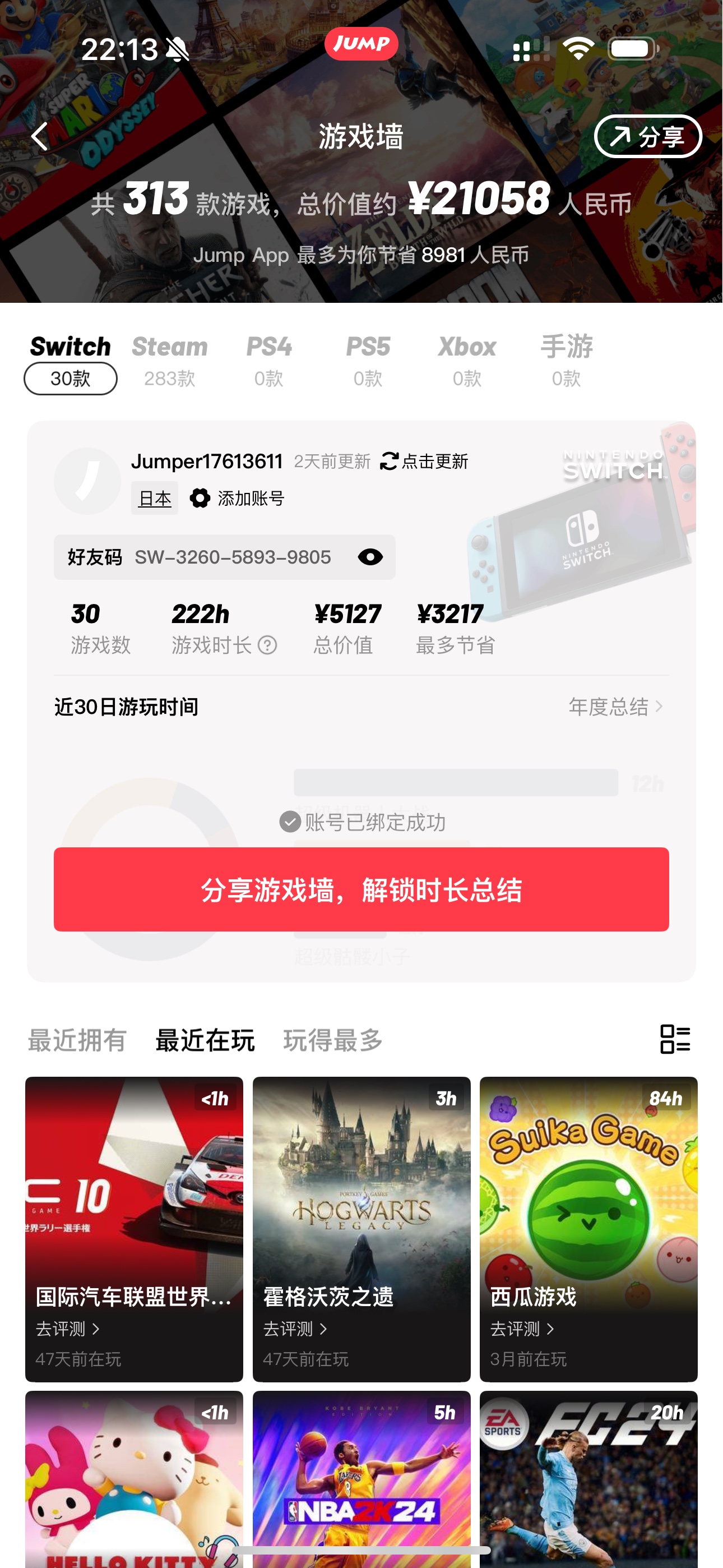Viewport: 723px width, 1568px height.
Task: Tap 点击更新 to refresh account data
Action: click(425, 462)
